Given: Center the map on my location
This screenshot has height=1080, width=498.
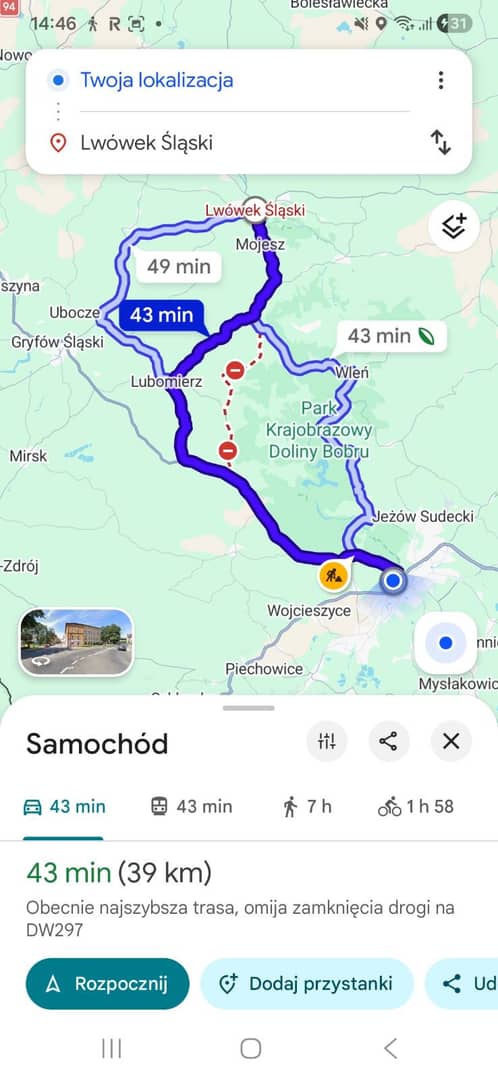Looking at the screenshot, I should click(x=446, y=643).
